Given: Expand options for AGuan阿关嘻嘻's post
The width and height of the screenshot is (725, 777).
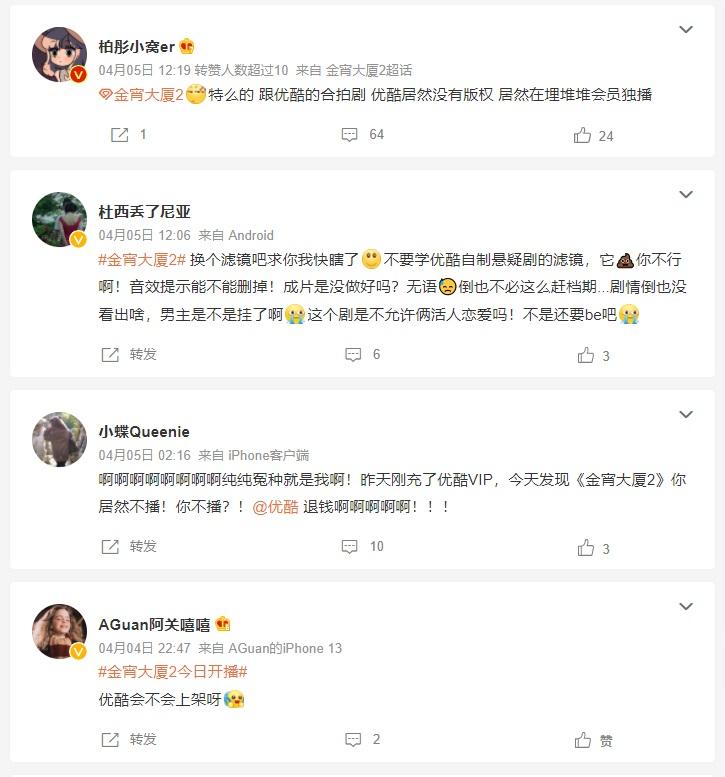Looking at the screenshot, I should 686,607.
